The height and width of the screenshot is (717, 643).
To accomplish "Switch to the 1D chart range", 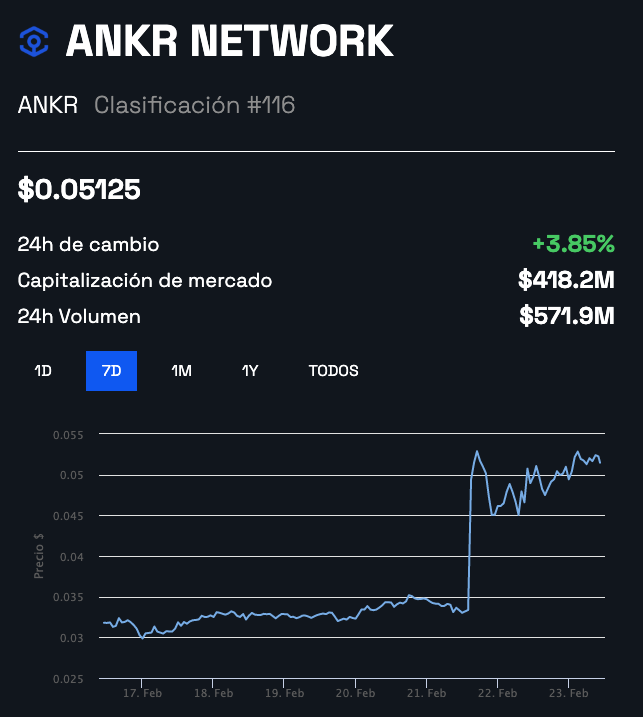I will [43, 371].
